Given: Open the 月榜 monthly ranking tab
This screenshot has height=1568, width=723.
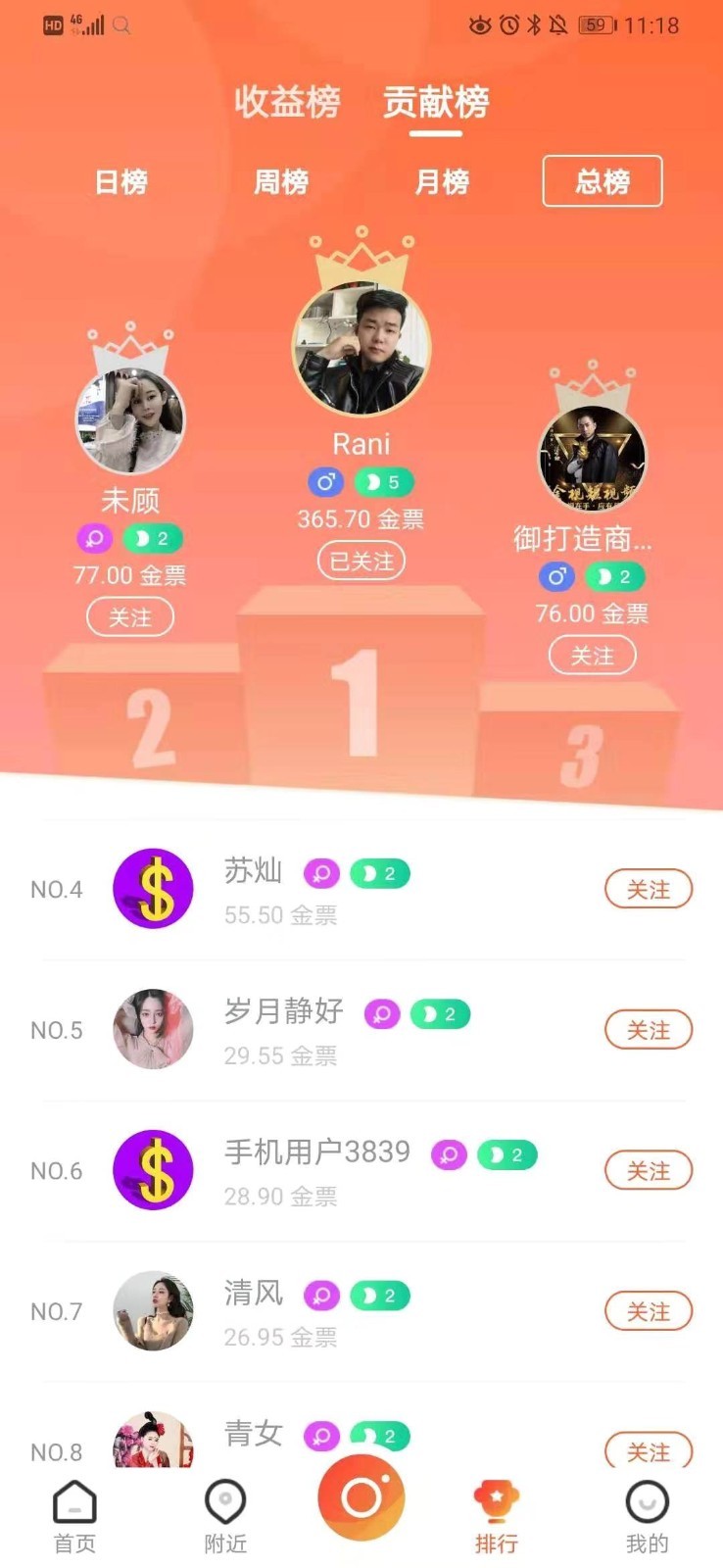Looking at the screenshot, I should (442, 183).
